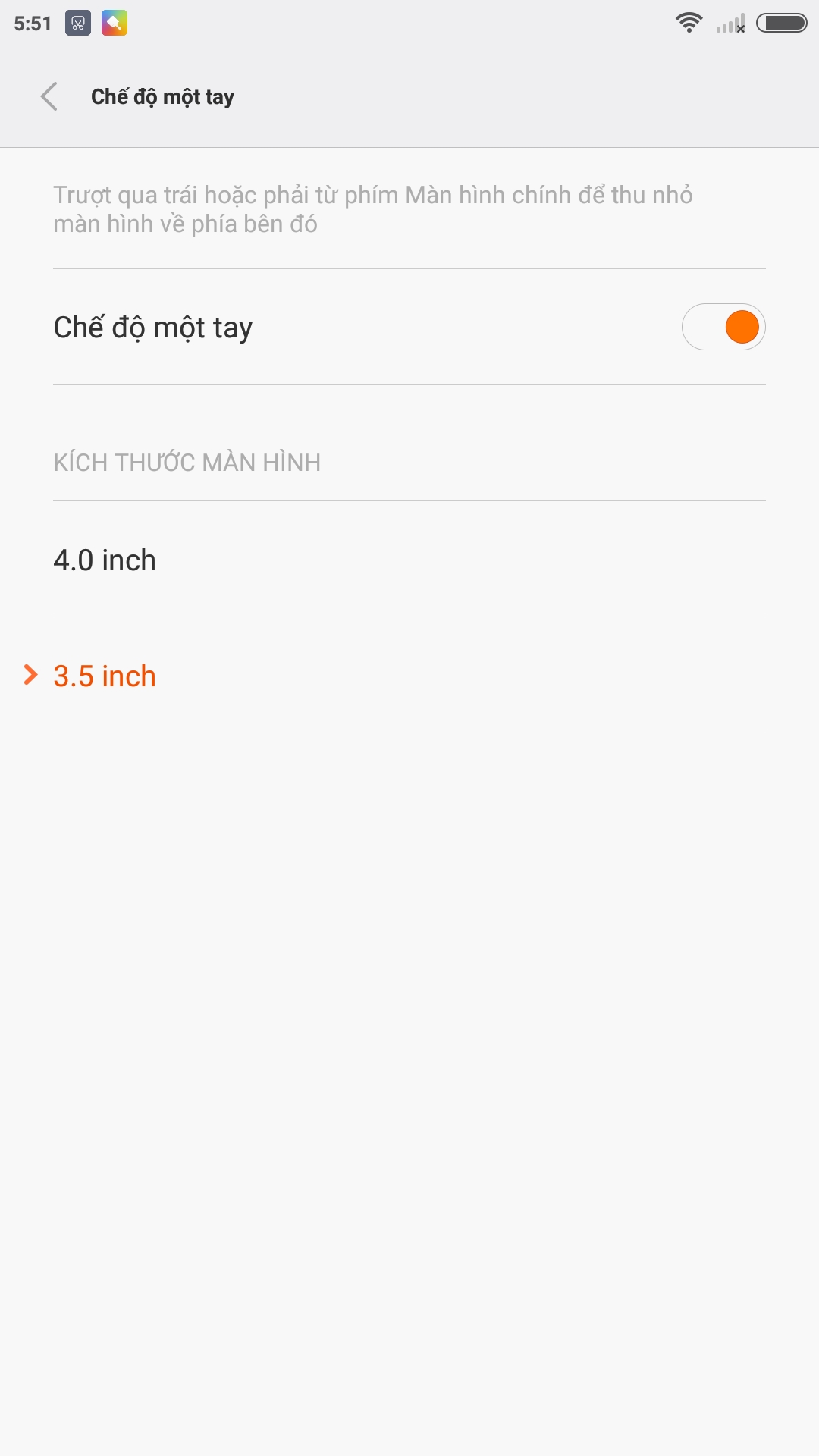Select the 4.0 inch screen size
Screen dimensions: 819x1456
409,560
